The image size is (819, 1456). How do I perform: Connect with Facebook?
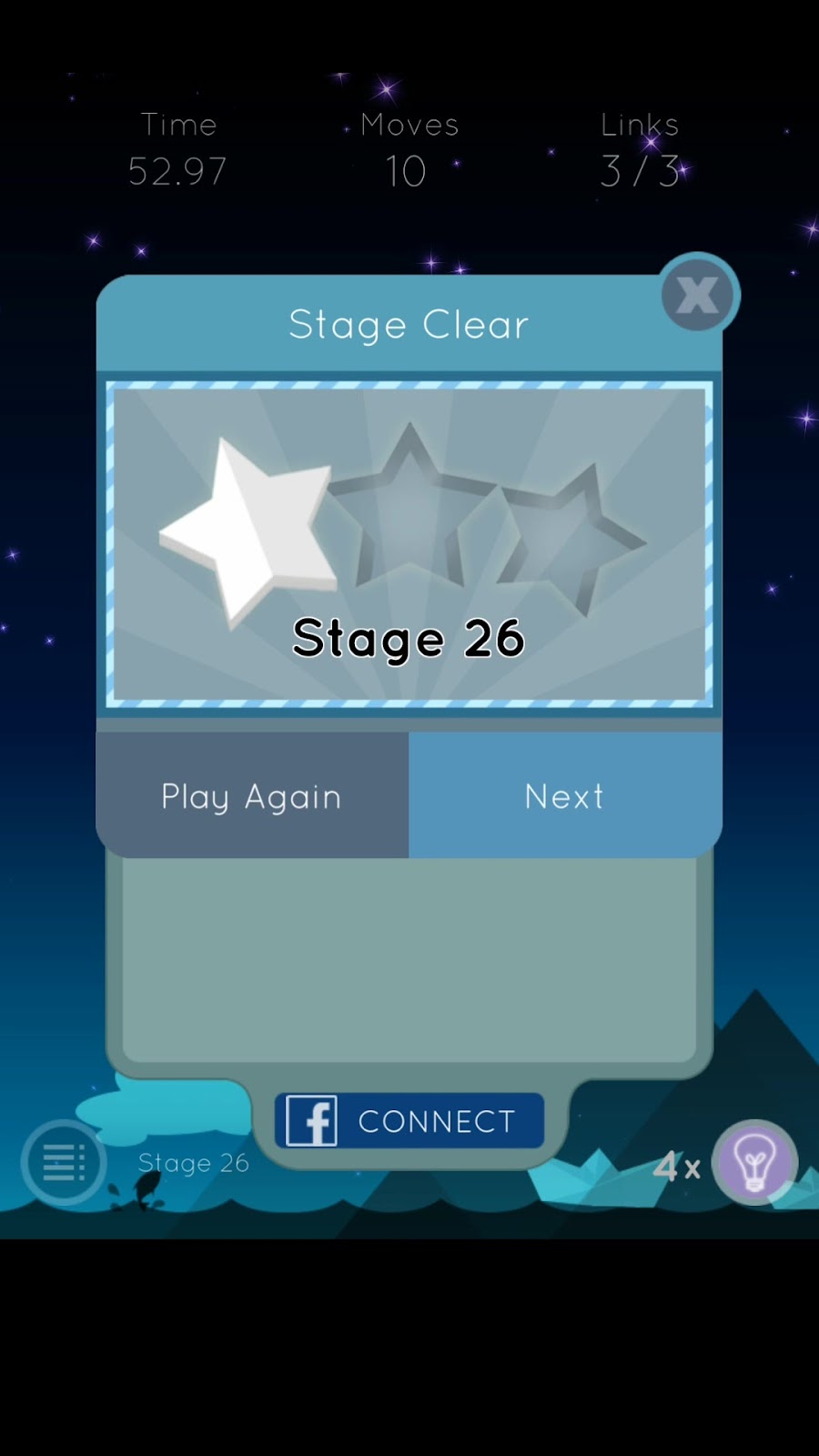(x=409, y=1120)
